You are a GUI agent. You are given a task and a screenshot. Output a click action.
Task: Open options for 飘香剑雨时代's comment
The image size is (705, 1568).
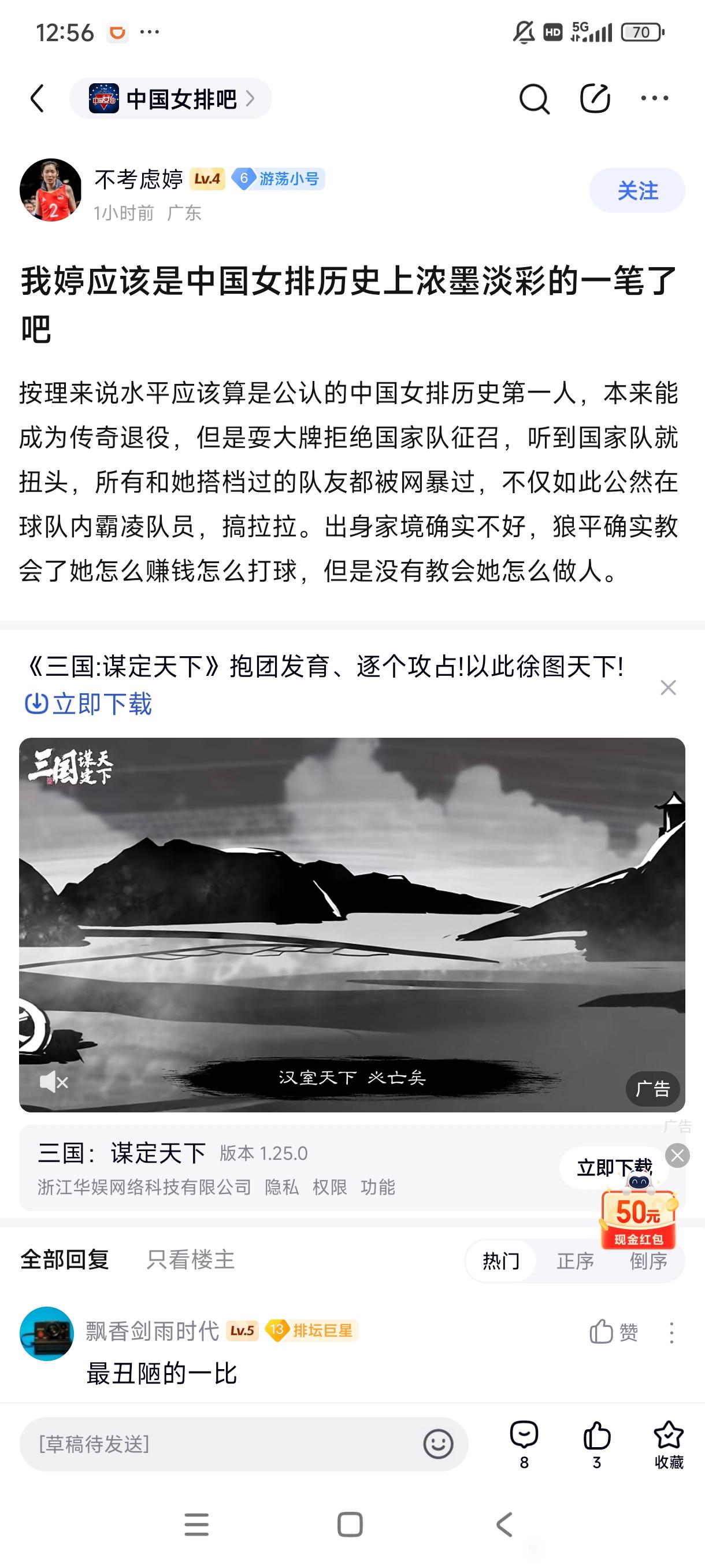pos(671,1333)
